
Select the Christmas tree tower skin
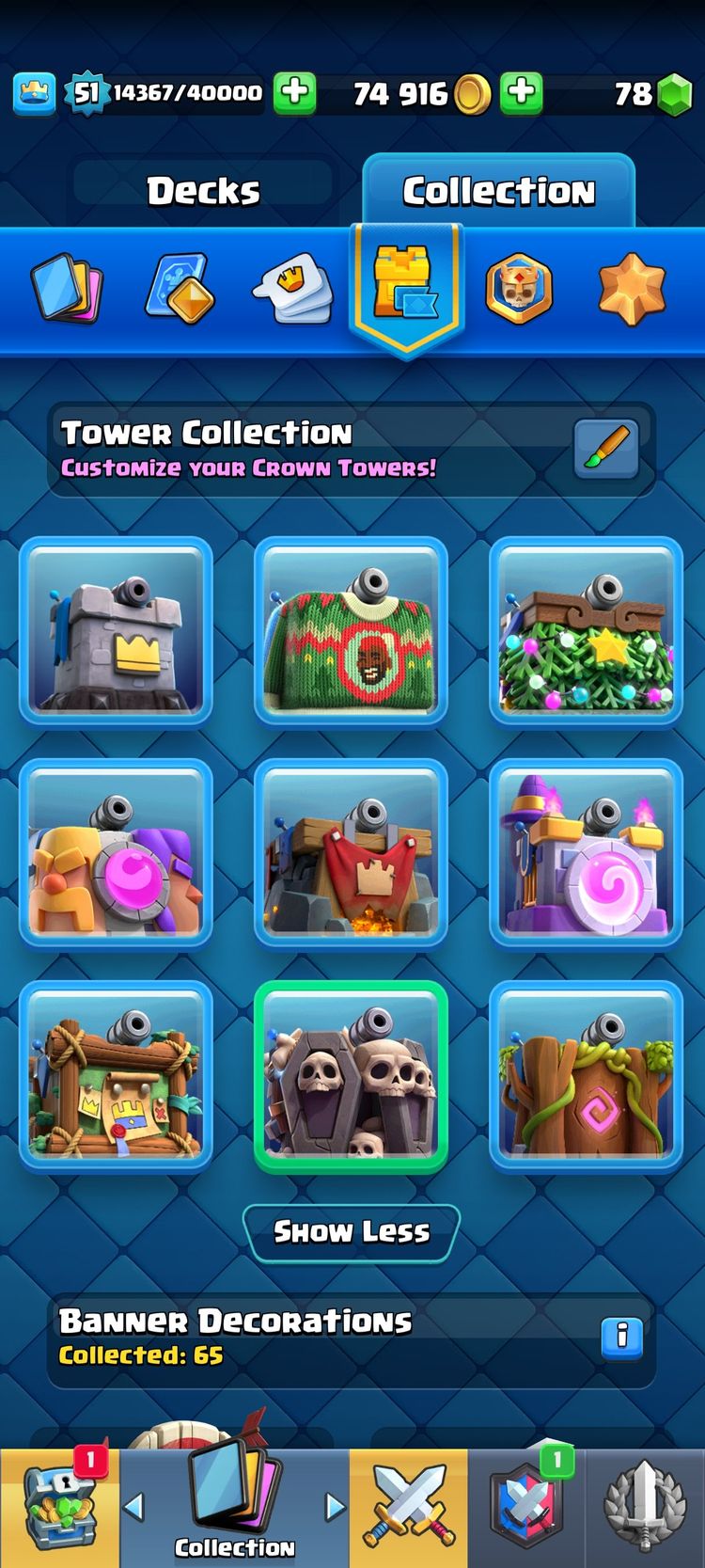[586, 631]
